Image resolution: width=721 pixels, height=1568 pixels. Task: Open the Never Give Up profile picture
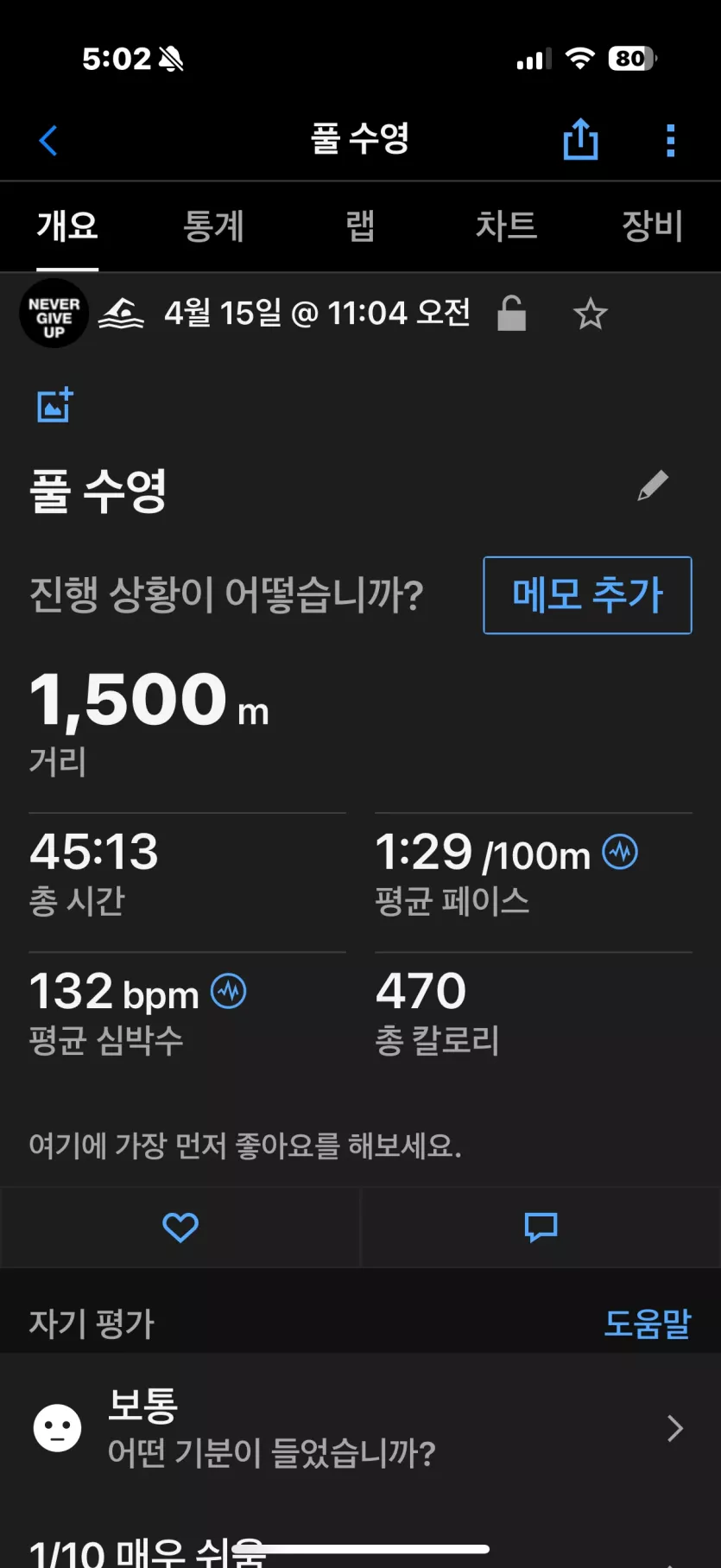pos(54,314)
